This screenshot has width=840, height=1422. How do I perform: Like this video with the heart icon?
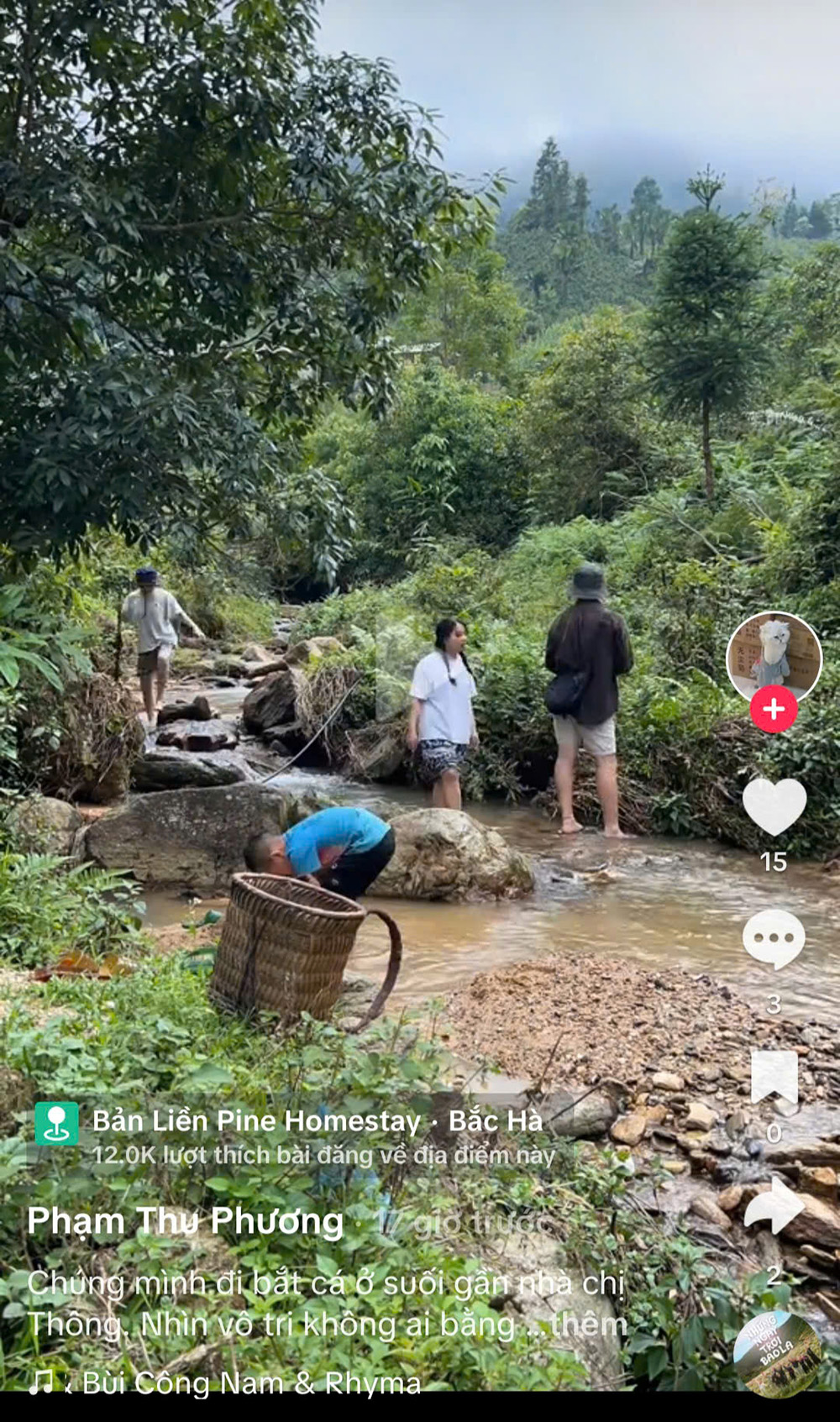point(774,806)
